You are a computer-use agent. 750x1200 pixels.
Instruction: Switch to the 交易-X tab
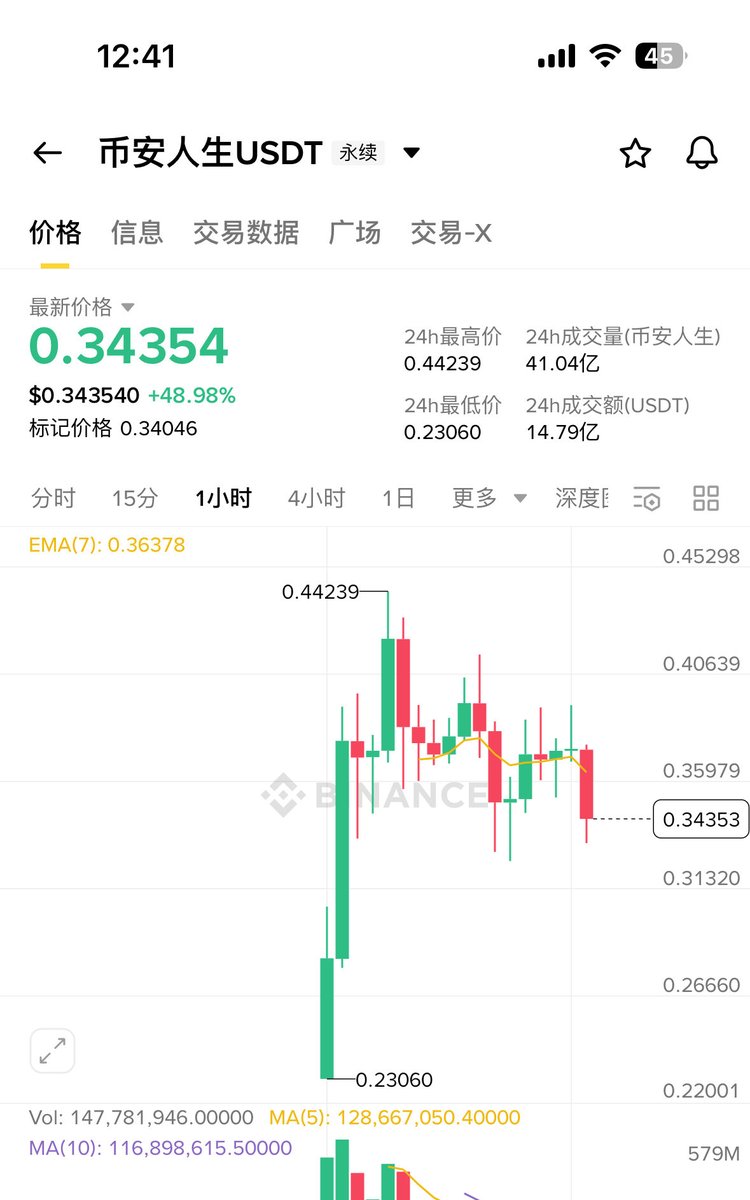[451, 233]
